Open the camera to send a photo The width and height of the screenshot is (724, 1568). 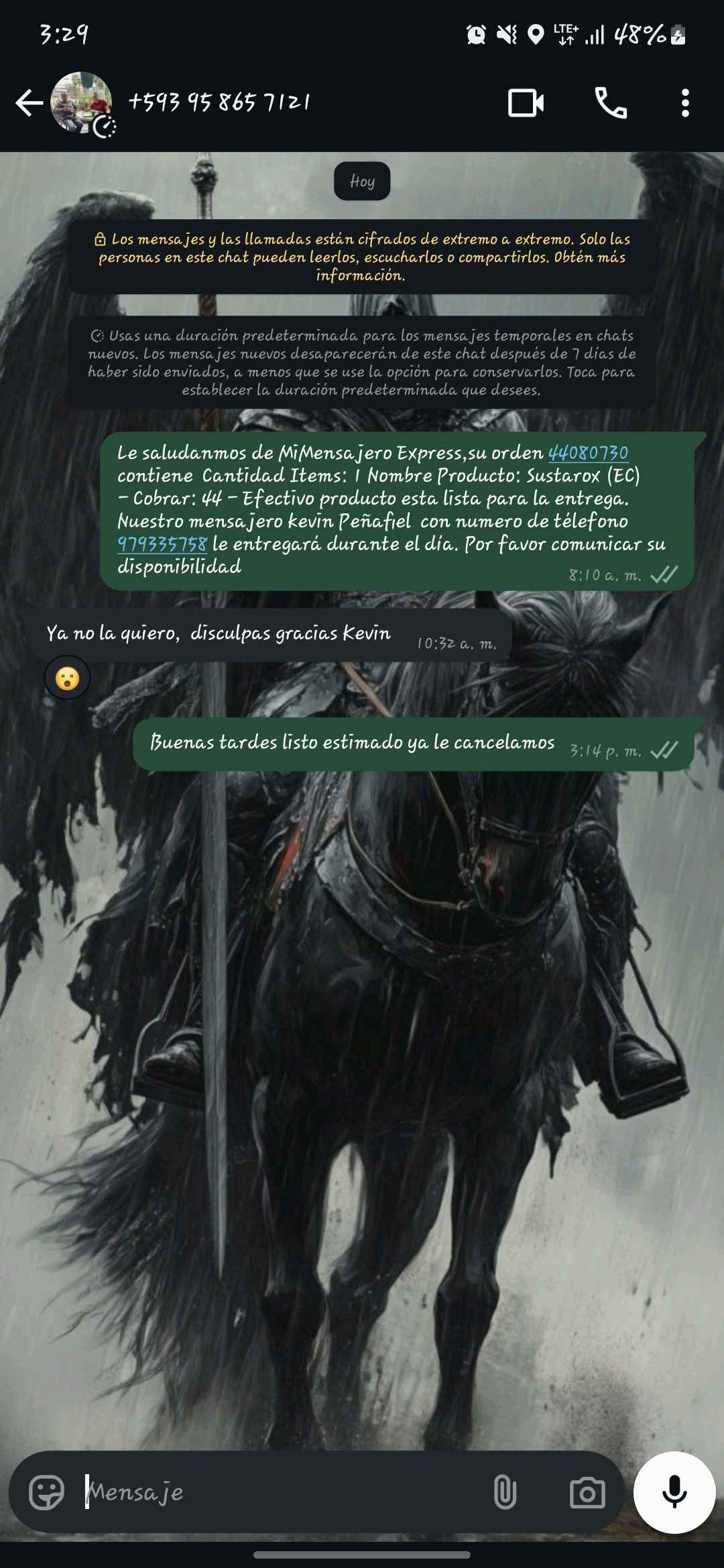pos(587,1492)
